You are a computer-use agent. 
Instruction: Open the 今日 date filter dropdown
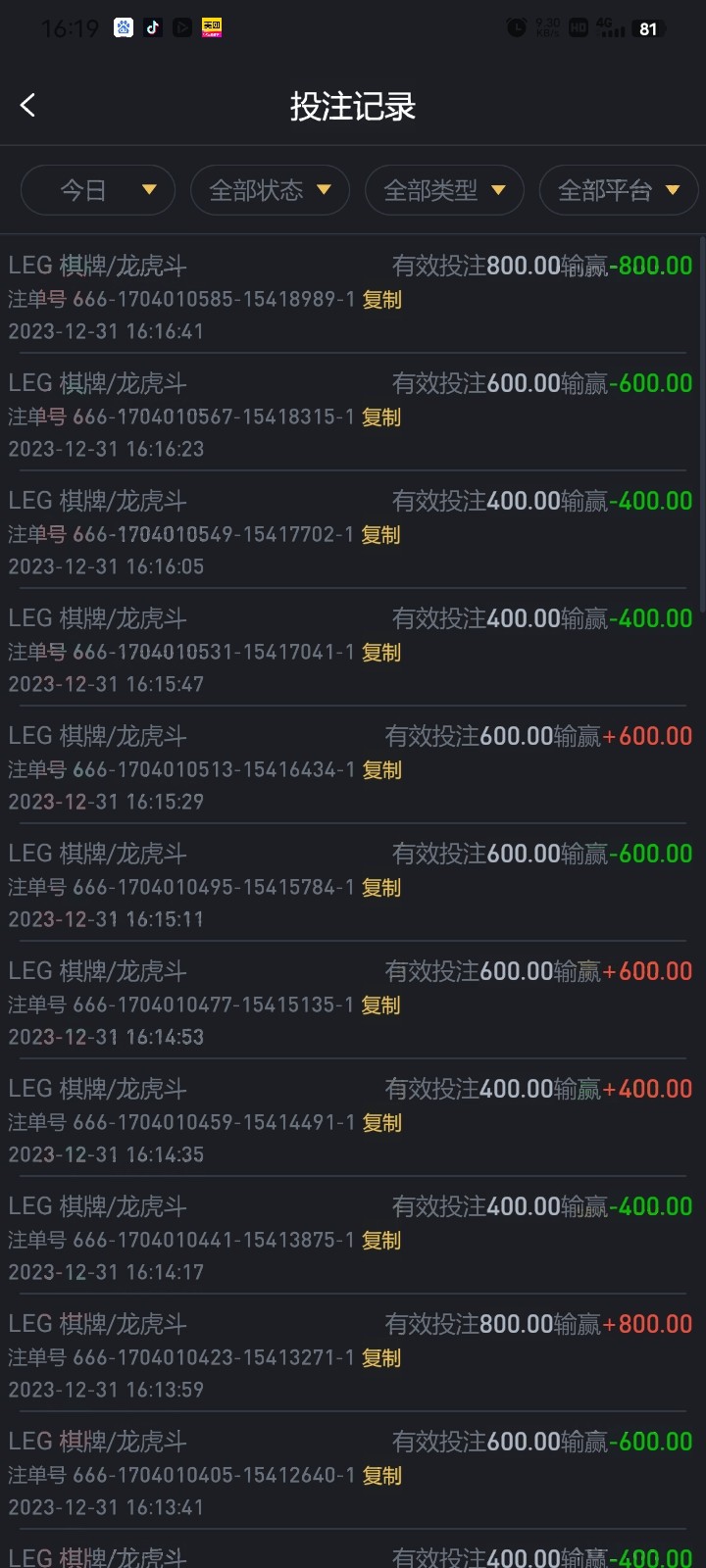pyautogui.click(x=97, y=190)
